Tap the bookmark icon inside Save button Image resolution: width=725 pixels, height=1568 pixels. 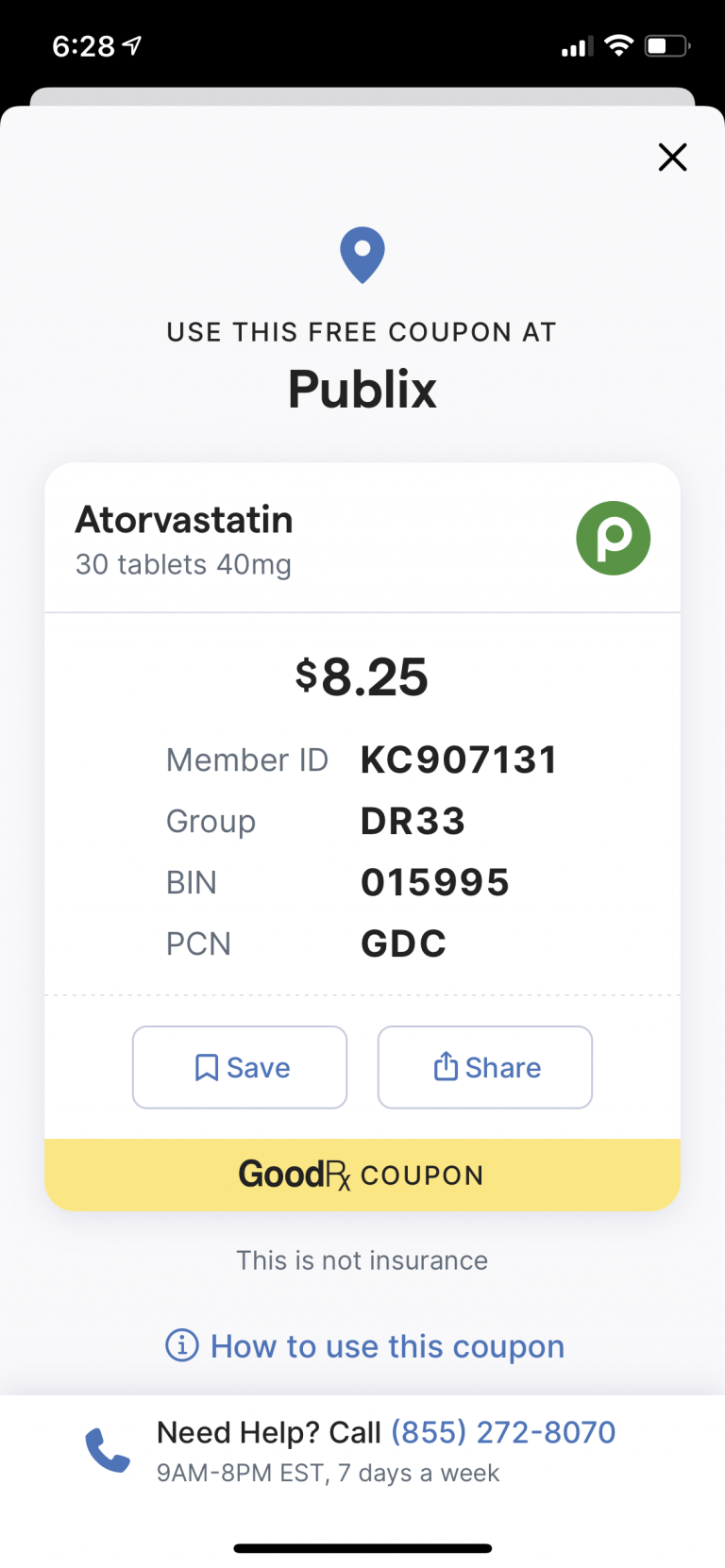pyautogui.click(x=206, y=1067)
